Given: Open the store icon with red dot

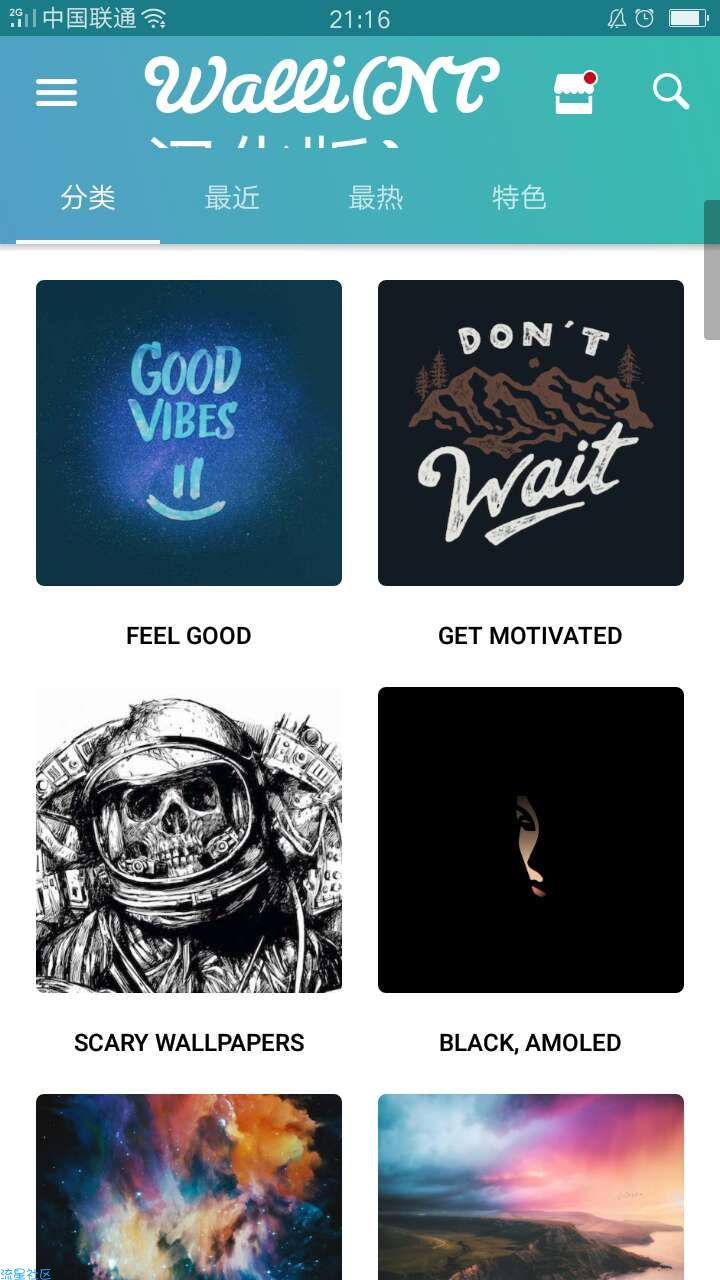Looking at the screenshot, I should [x=574, y=93].
